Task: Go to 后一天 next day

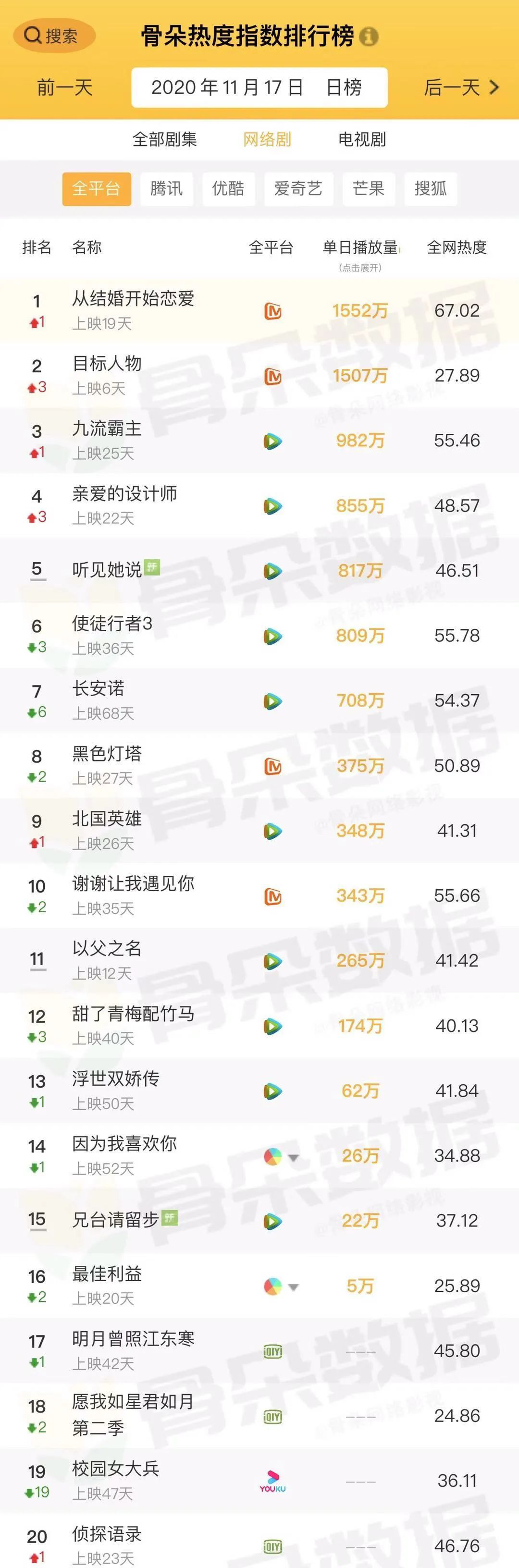Action: point(461,87)
